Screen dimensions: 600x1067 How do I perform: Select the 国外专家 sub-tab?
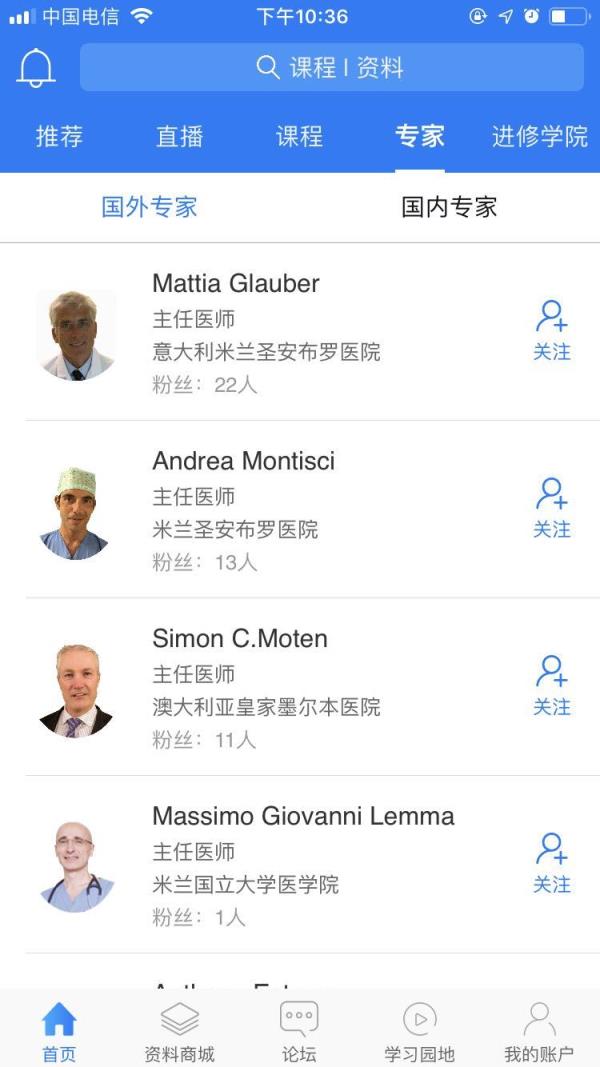pos(150,207)
